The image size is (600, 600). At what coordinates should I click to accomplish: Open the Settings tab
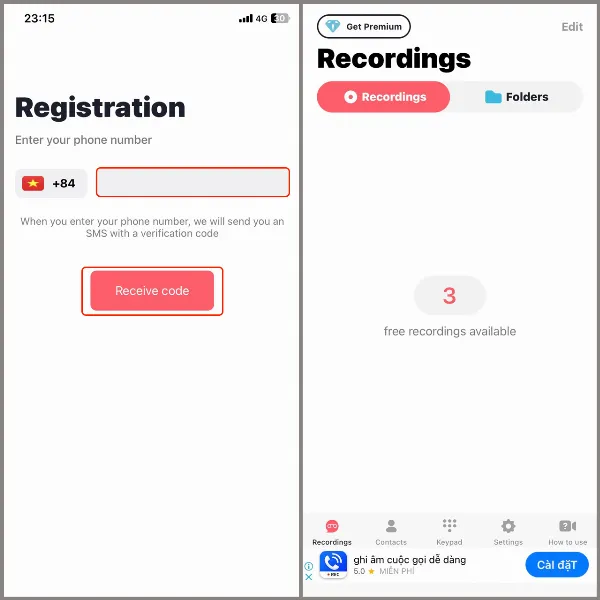508,531
